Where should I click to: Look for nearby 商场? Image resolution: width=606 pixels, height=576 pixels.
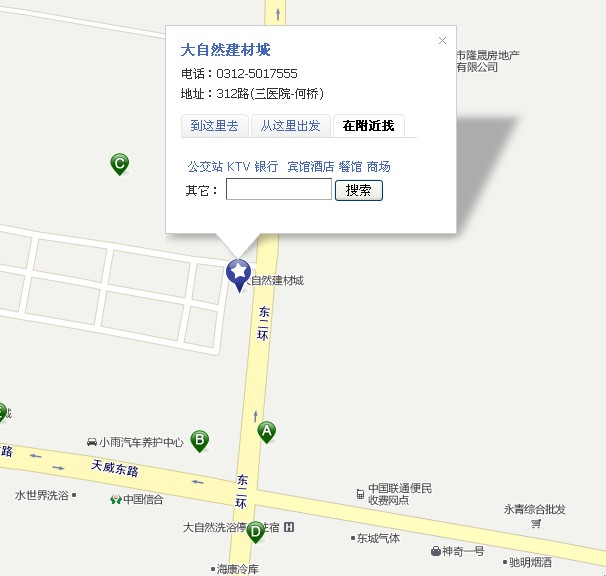[x=378, y=167]
